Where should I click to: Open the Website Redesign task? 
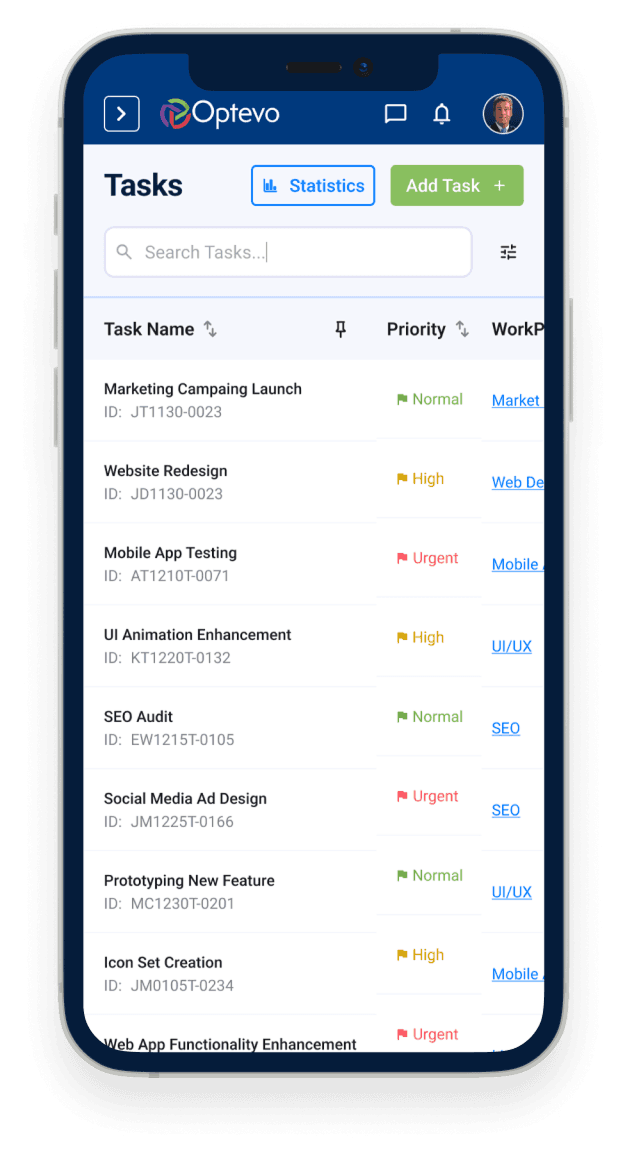click(165, 471)
